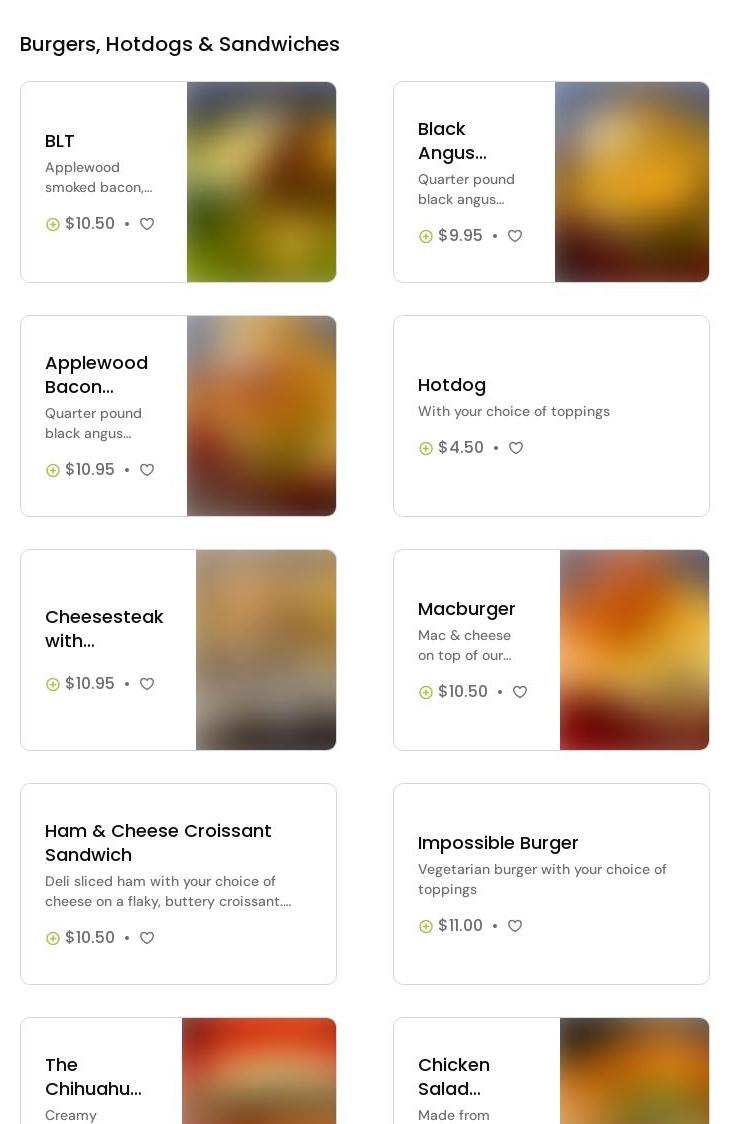Image resolution: width=750 pixels, height=1124 pixels.
Task: Add the Cheesesteak to the order
Action: click(x=53, y=684)
